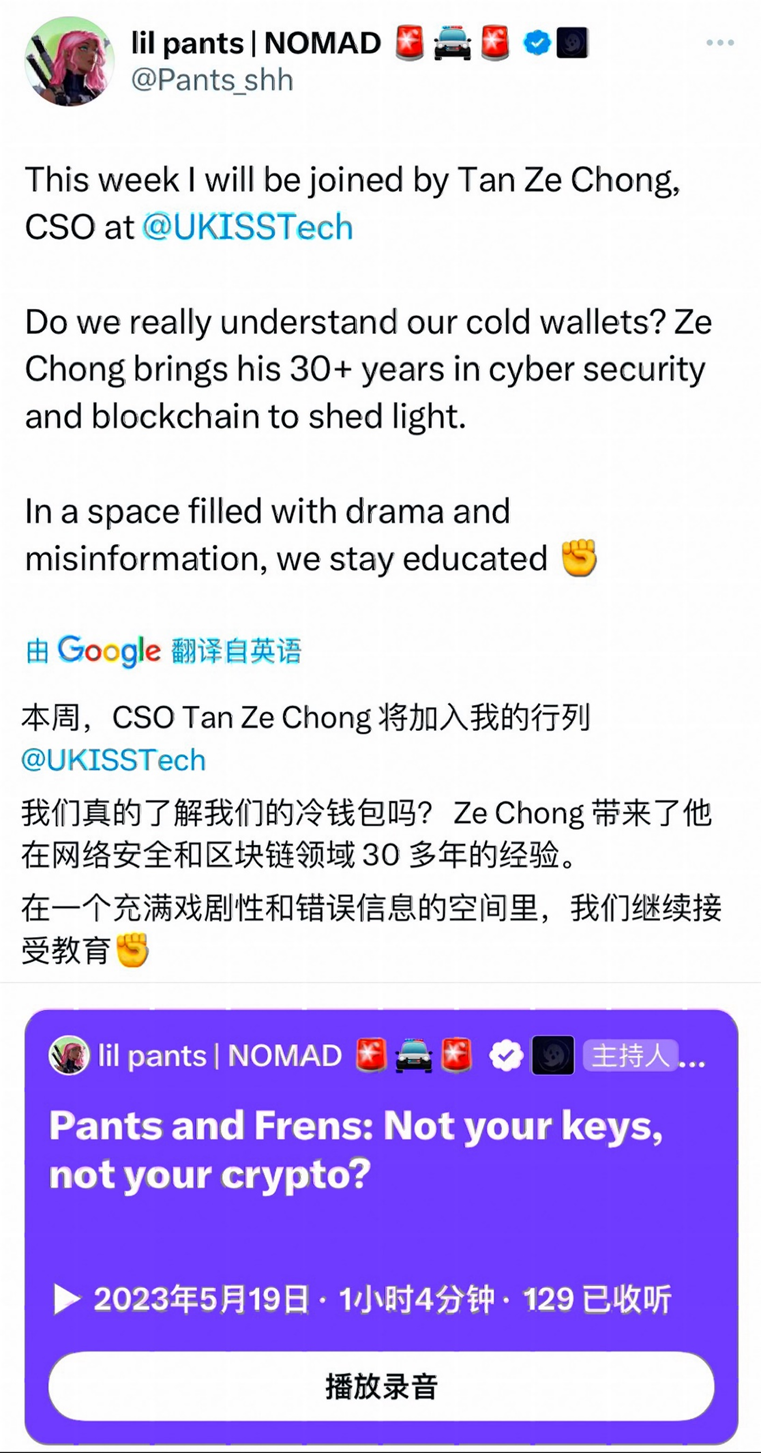
Task: Open the @Pants_shh handle
Action: 212,80
